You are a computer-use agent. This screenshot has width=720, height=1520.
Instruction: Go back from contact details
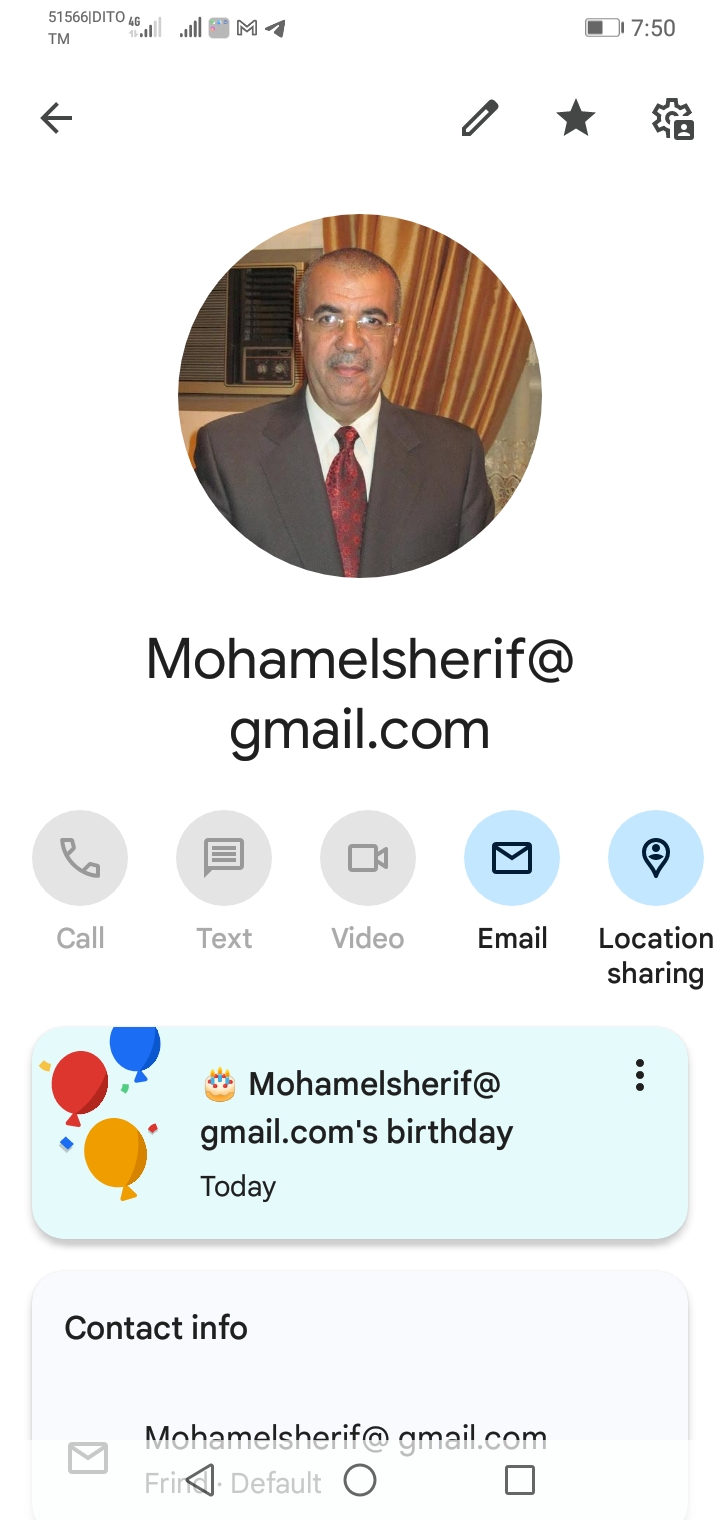[56, 119]
